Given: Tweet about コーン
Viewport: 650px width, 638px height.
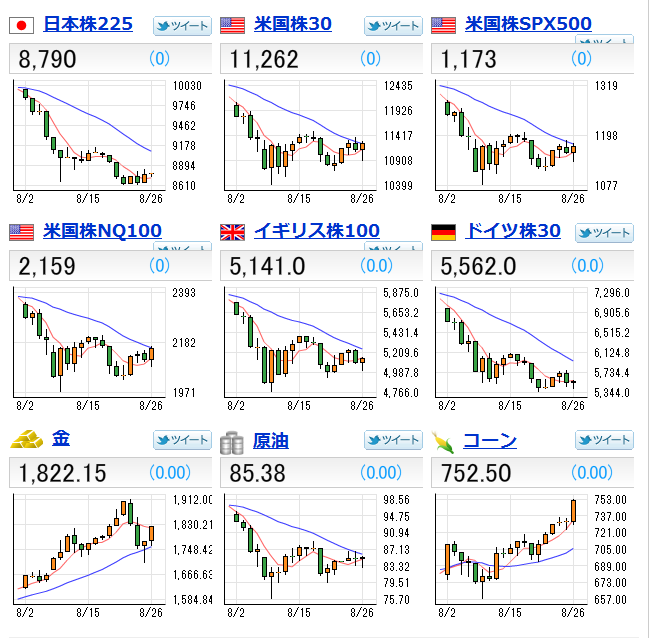Looking at the screenshot, I should (x=604, y=440).
